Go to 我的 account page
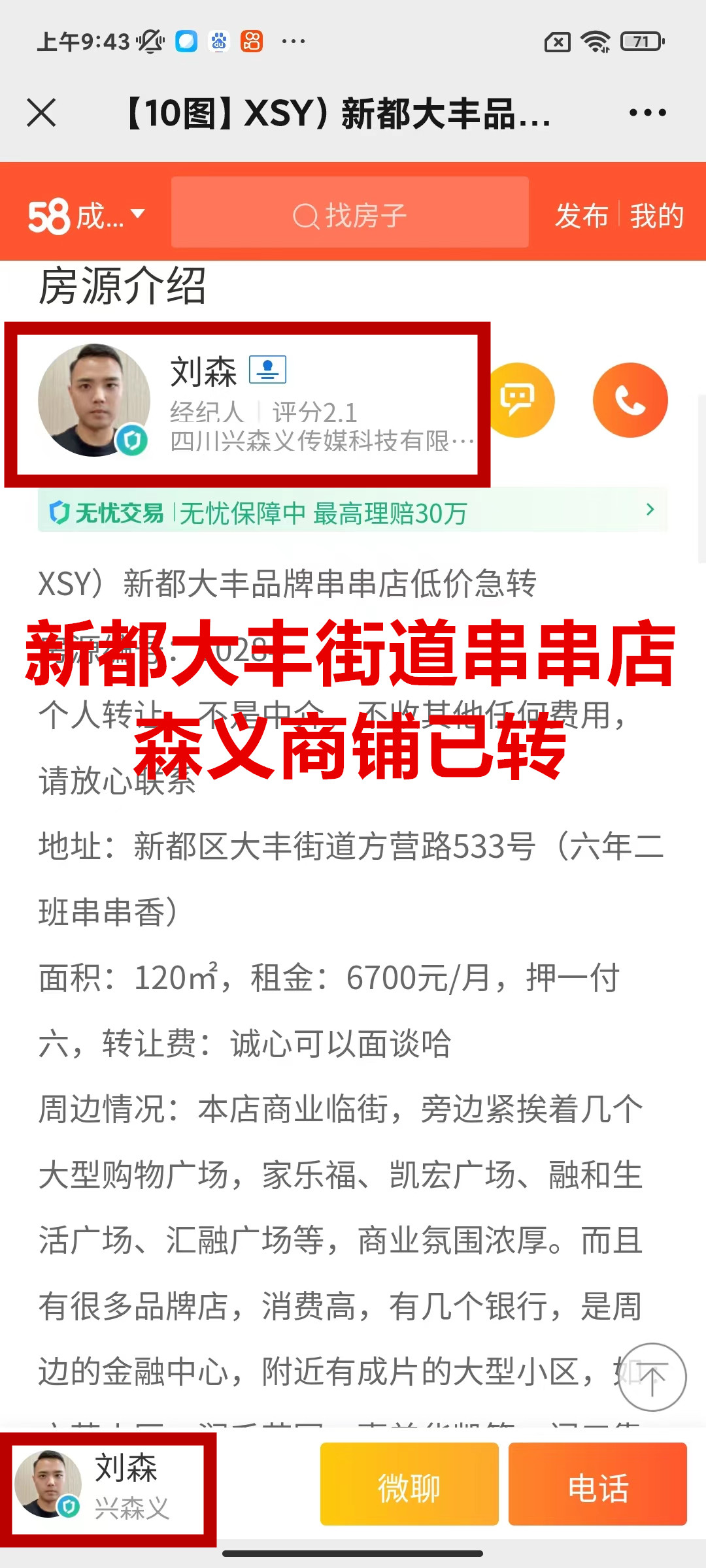 pyautogui.click(x=656, y=215)
